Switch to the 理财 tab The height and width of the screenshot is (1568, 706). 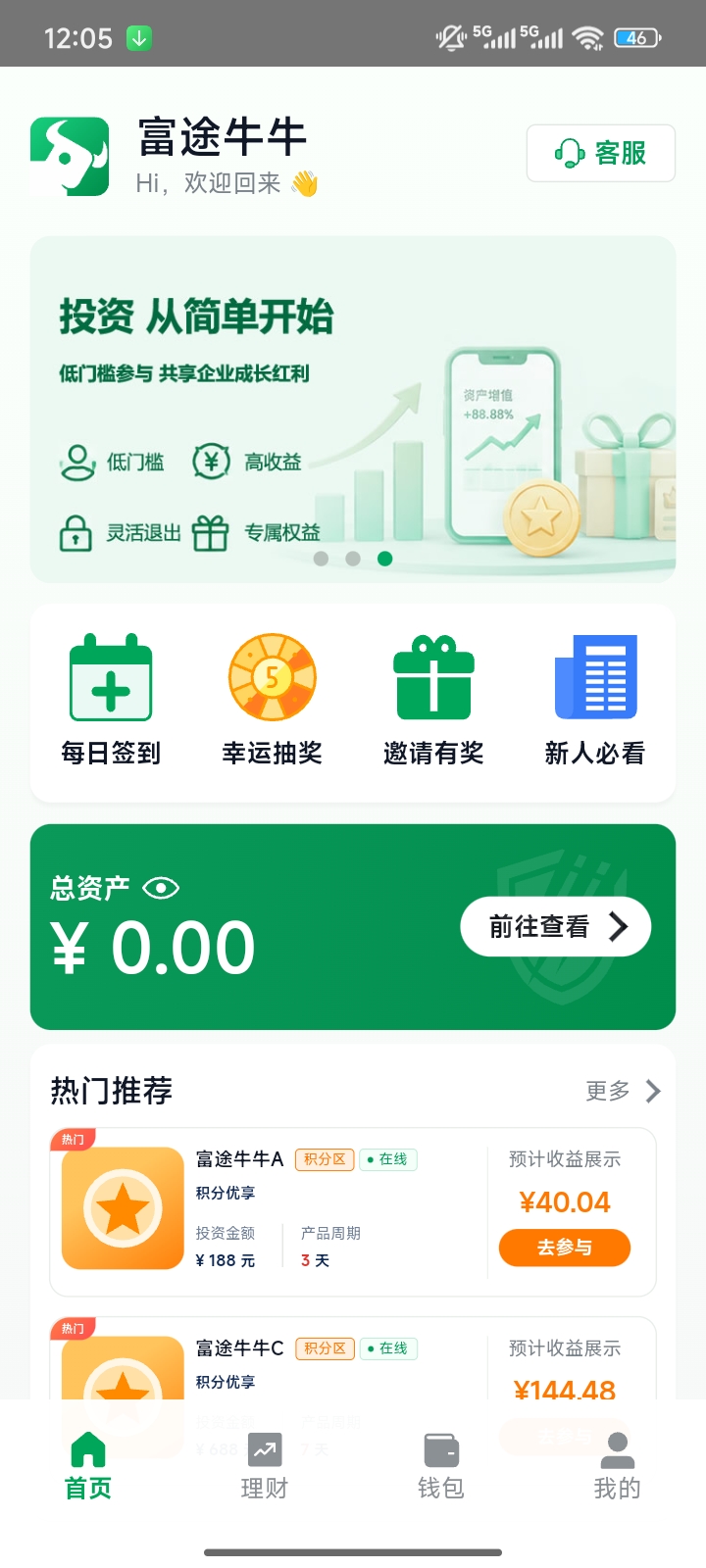pos(265,1466)
